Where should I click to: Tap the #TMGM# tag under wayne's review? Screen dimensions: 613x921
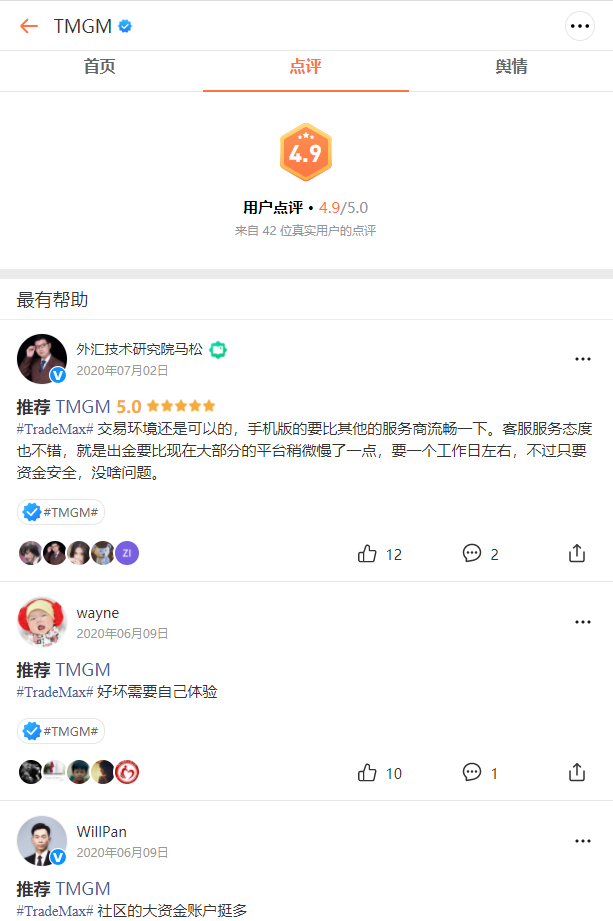pos(61,731)
